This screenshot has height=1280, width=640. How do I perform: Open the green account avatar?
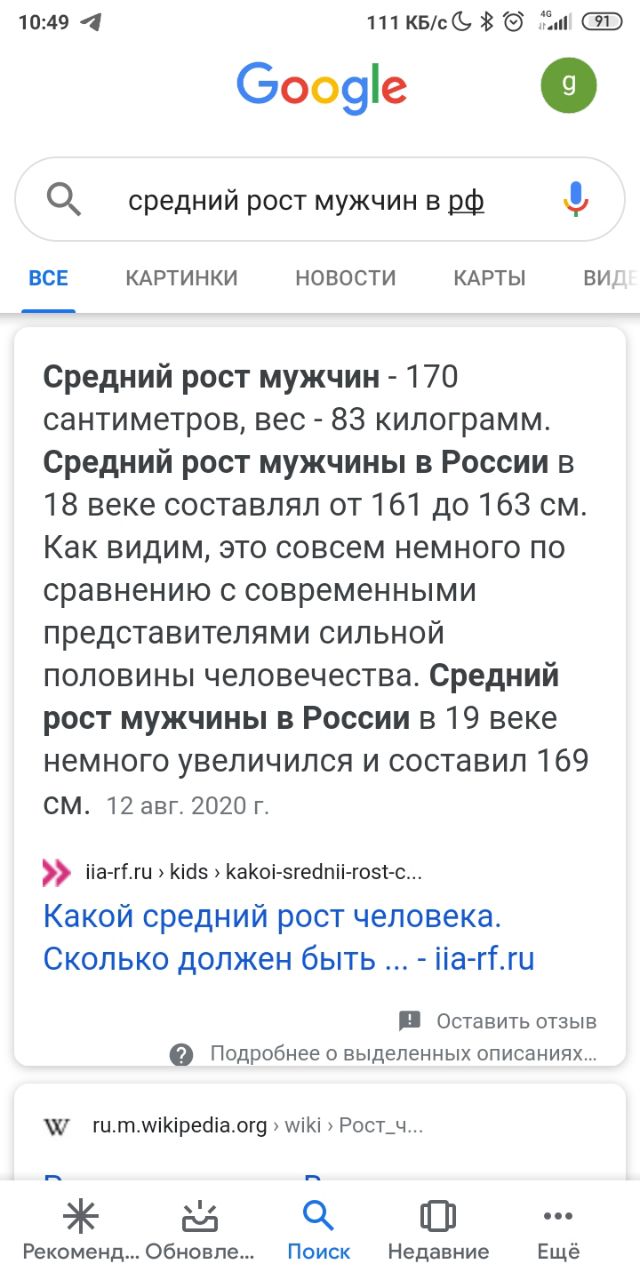click(568, 86)
